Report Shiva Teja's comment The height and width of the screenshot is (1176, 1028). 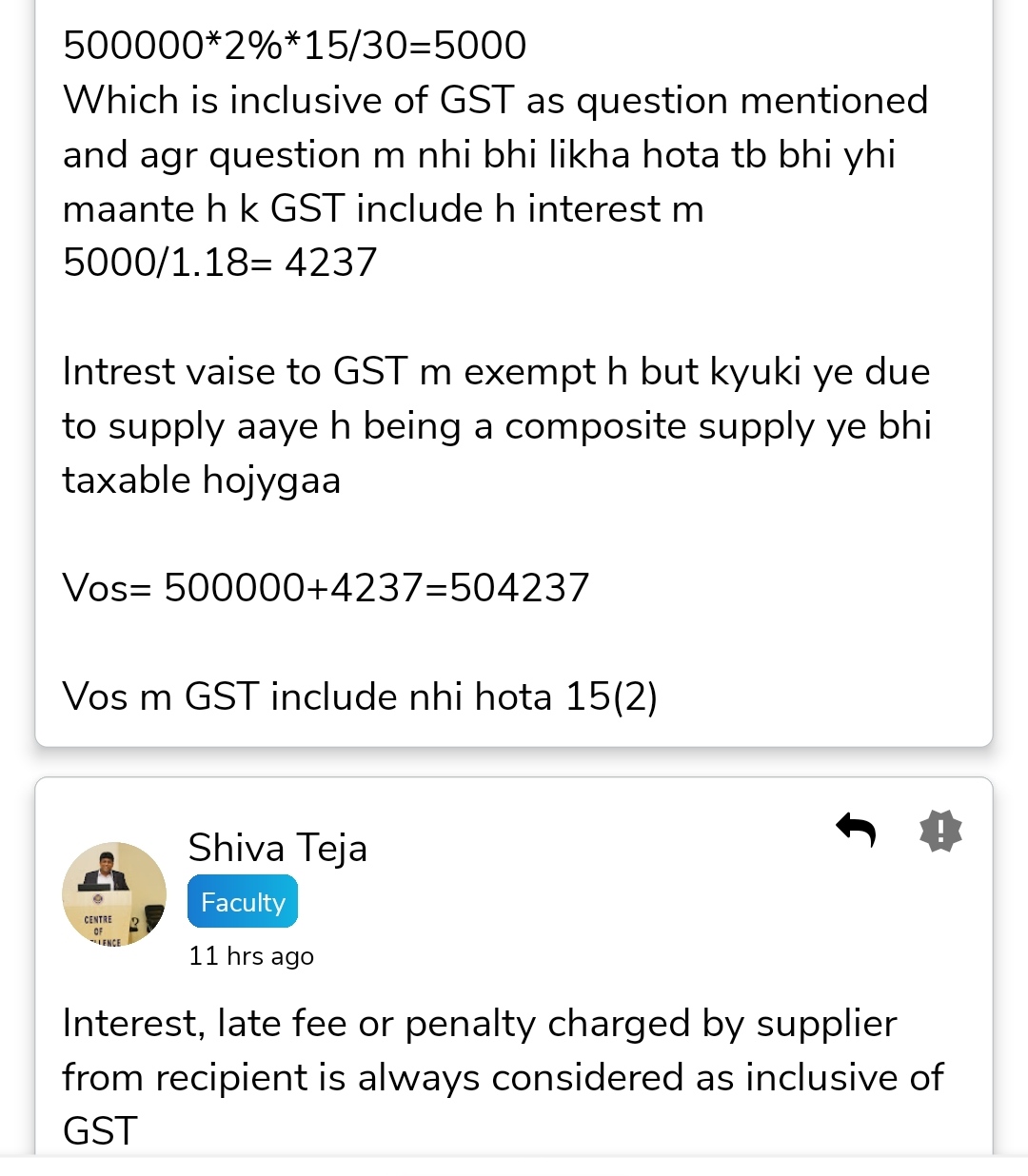[940, 830]
